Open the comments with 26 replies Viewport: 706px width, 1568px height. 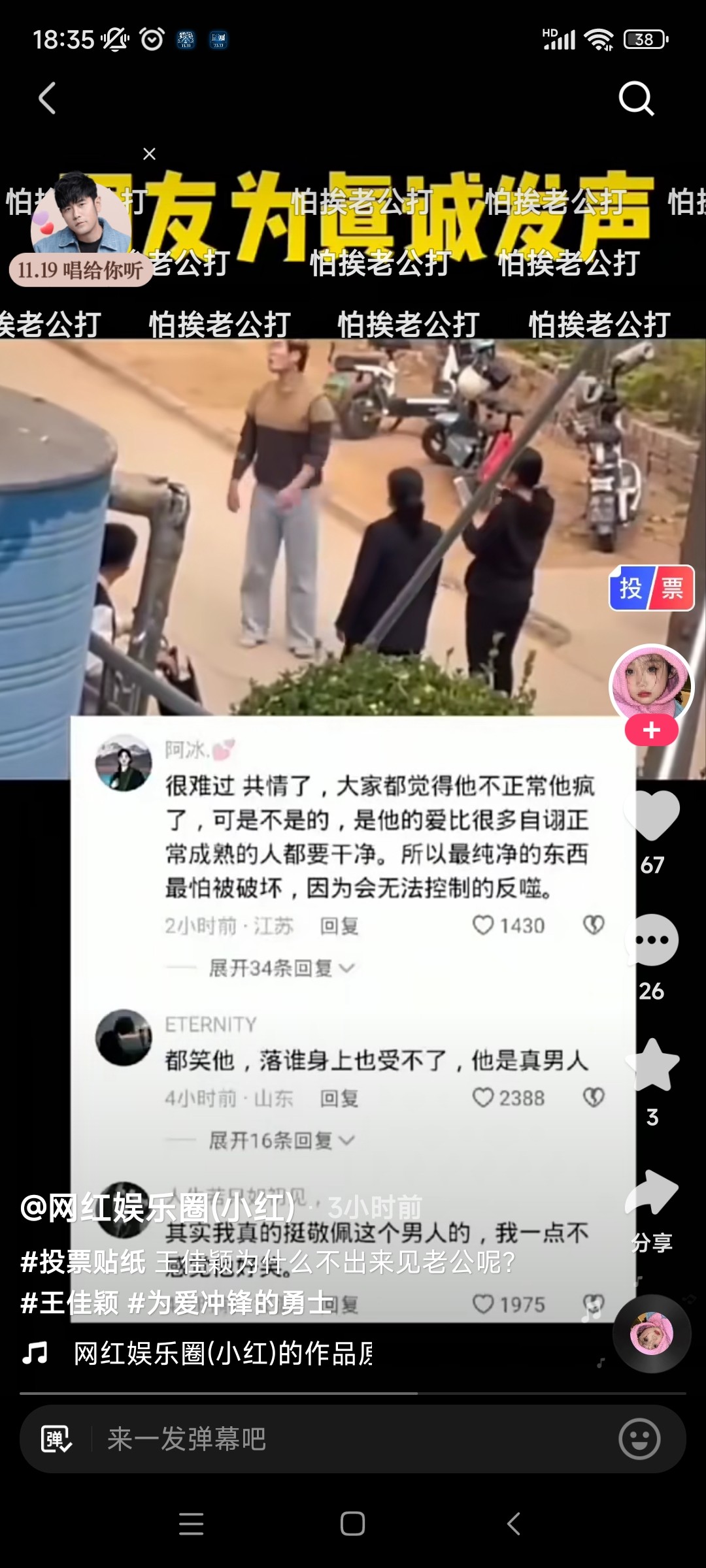pyautogui.click(x=652, y=941)
